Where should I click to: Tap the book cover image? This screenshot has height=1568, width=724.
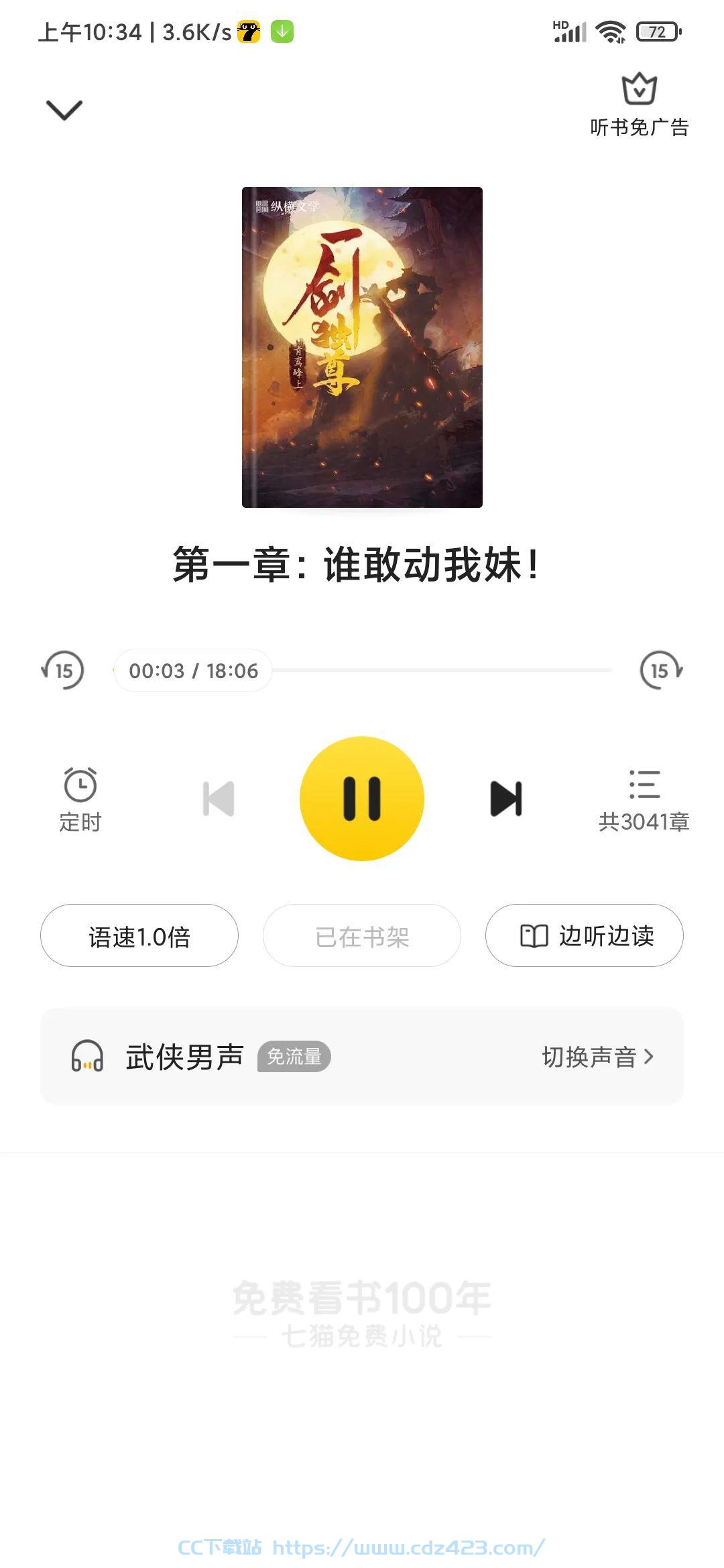tap(362, 347)
